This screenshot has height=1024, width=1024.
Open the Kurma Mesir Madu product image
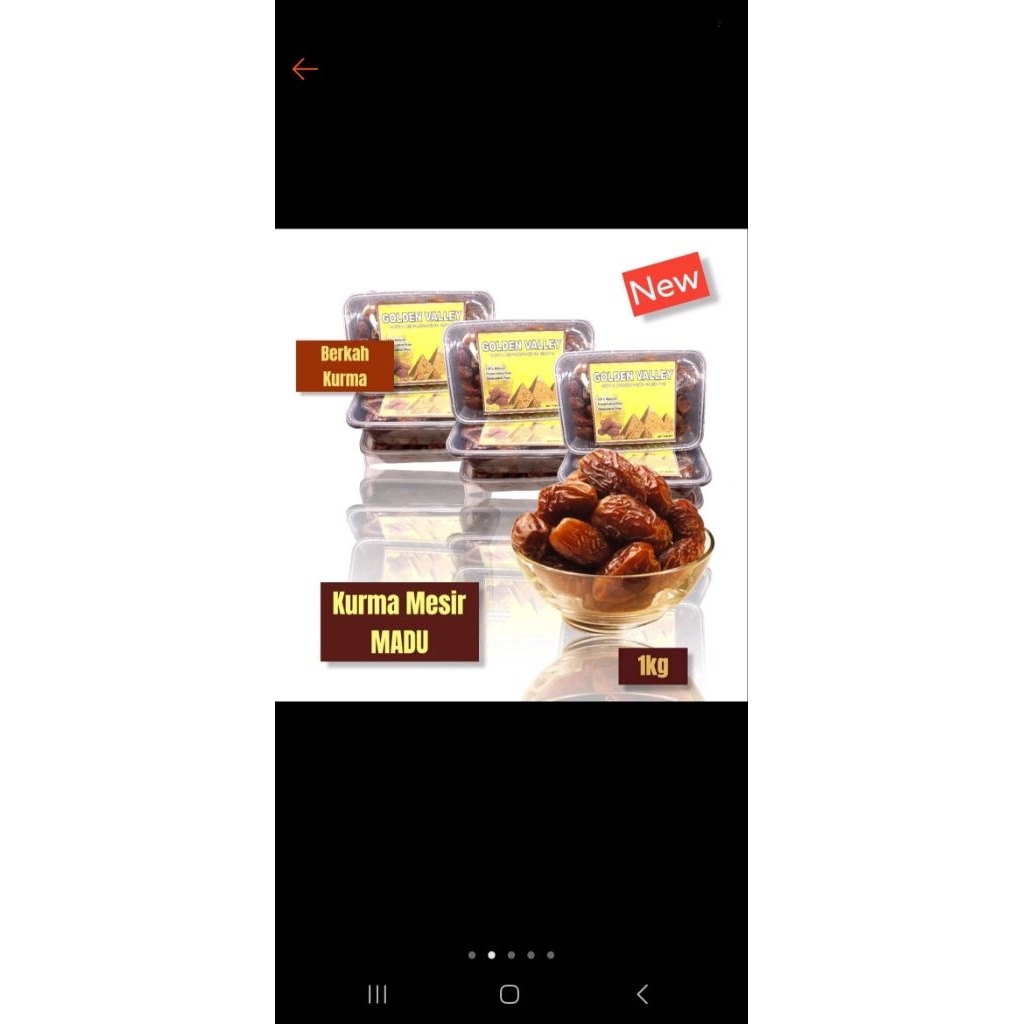click(x=511, y=465)
